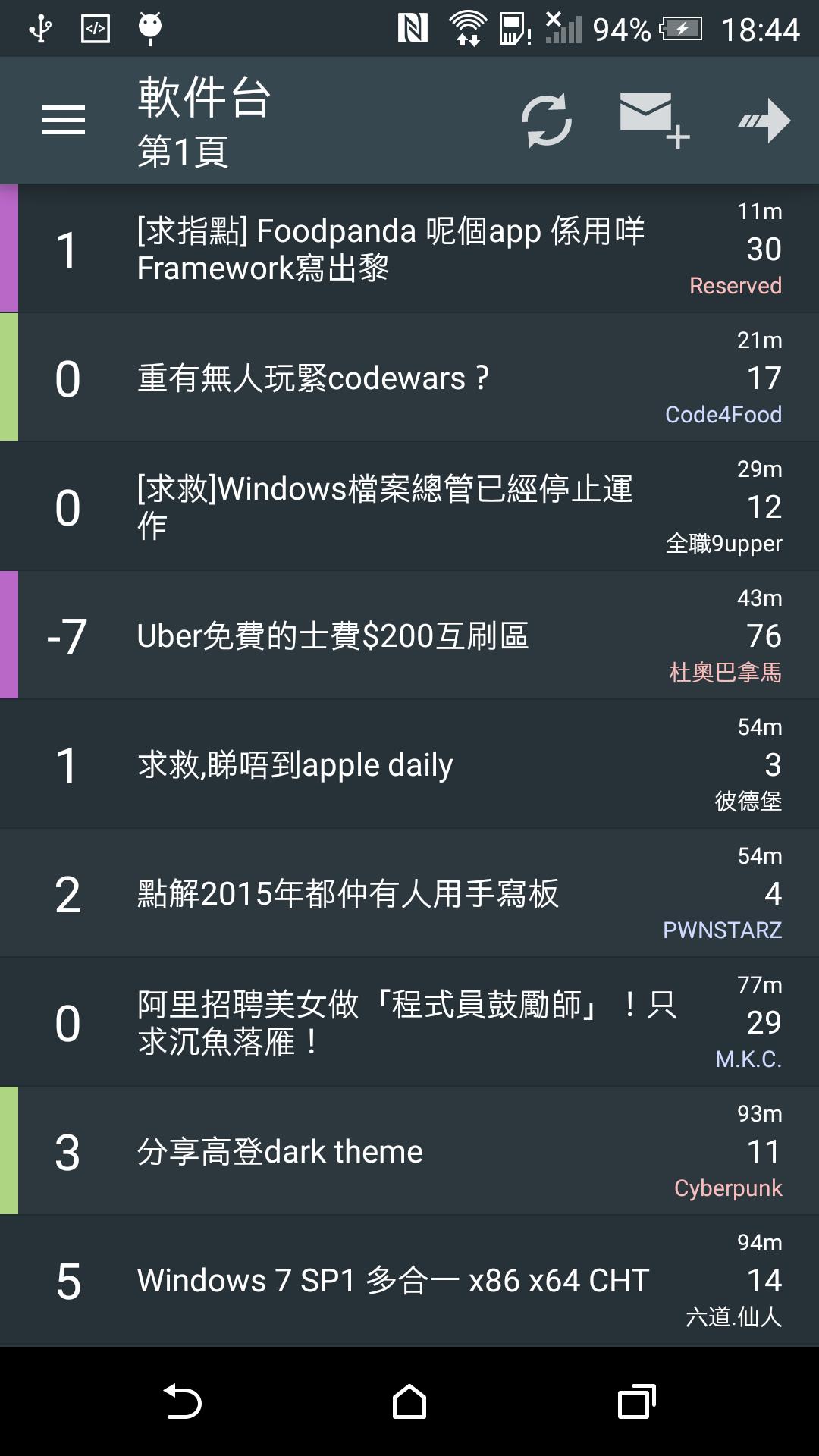This screenshot has height=1456, width=819.
Task: Refresh the thread list
Action: coord(546,121)
